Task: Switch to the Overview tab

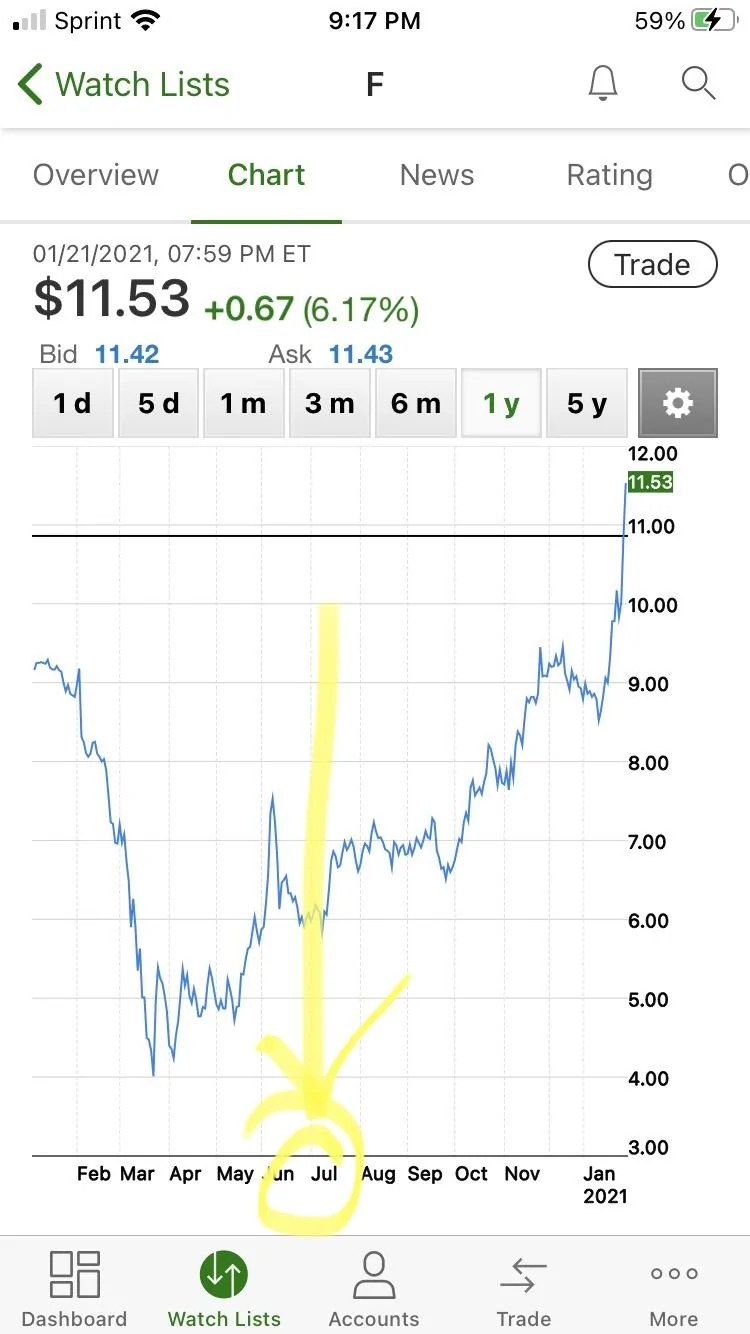Action: tap(96, 175)
